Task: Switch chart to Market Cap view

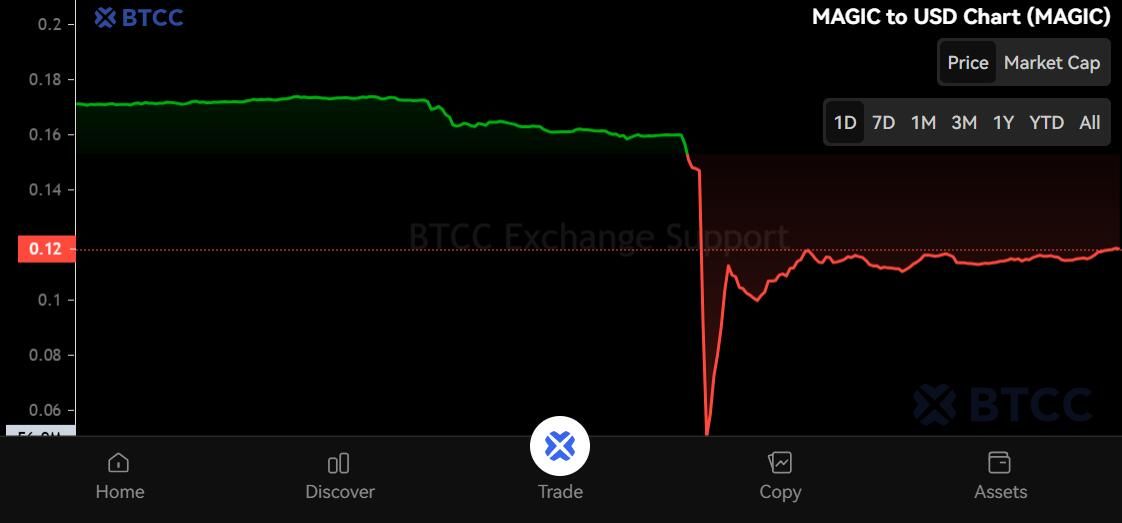Action: point(1051,63)
